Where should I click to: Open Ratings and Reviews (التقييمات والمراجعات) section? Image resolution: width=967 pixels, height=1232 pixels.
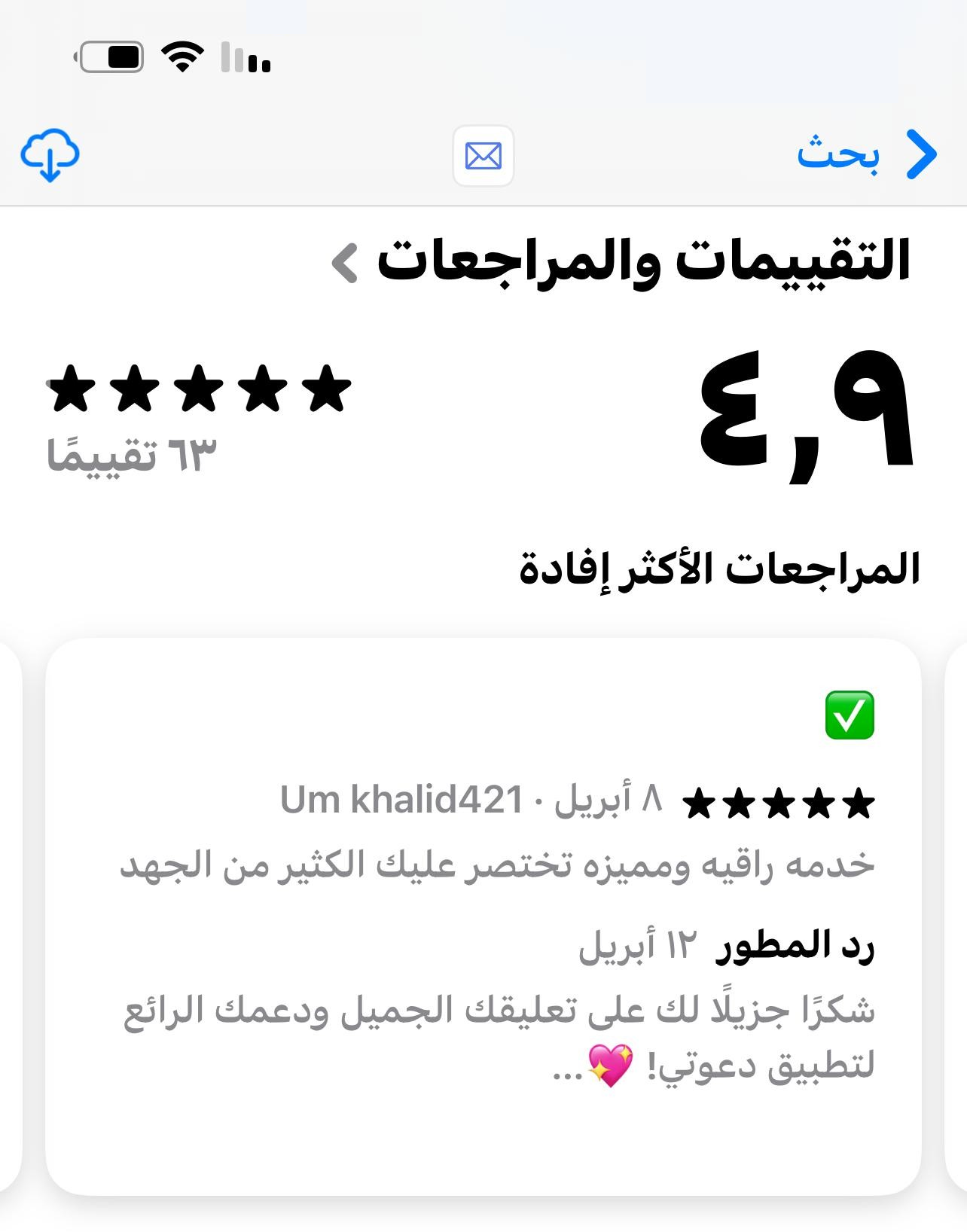pos(622,262)
